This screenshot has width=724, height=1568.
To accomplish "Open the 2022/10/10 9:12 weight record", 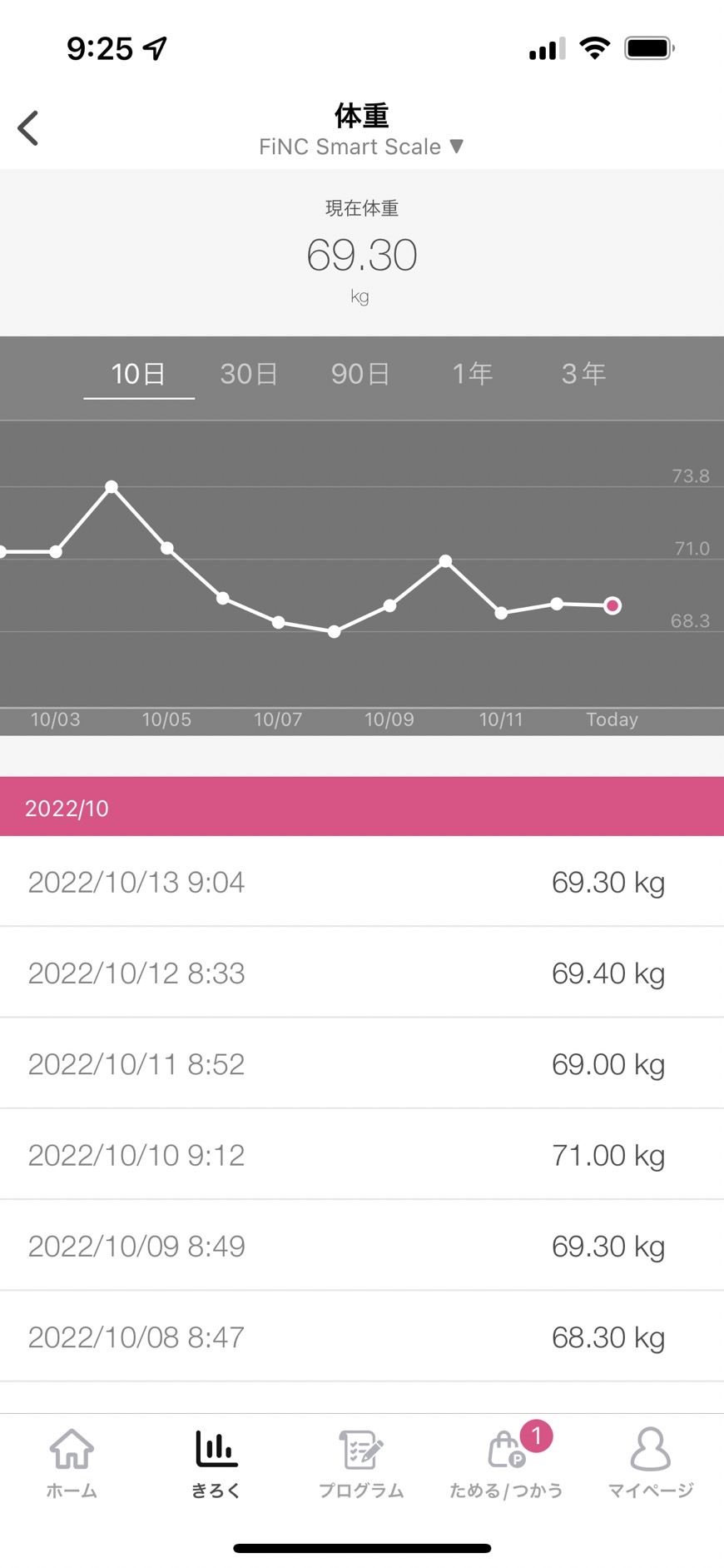I will click(x=362, y=1155).
